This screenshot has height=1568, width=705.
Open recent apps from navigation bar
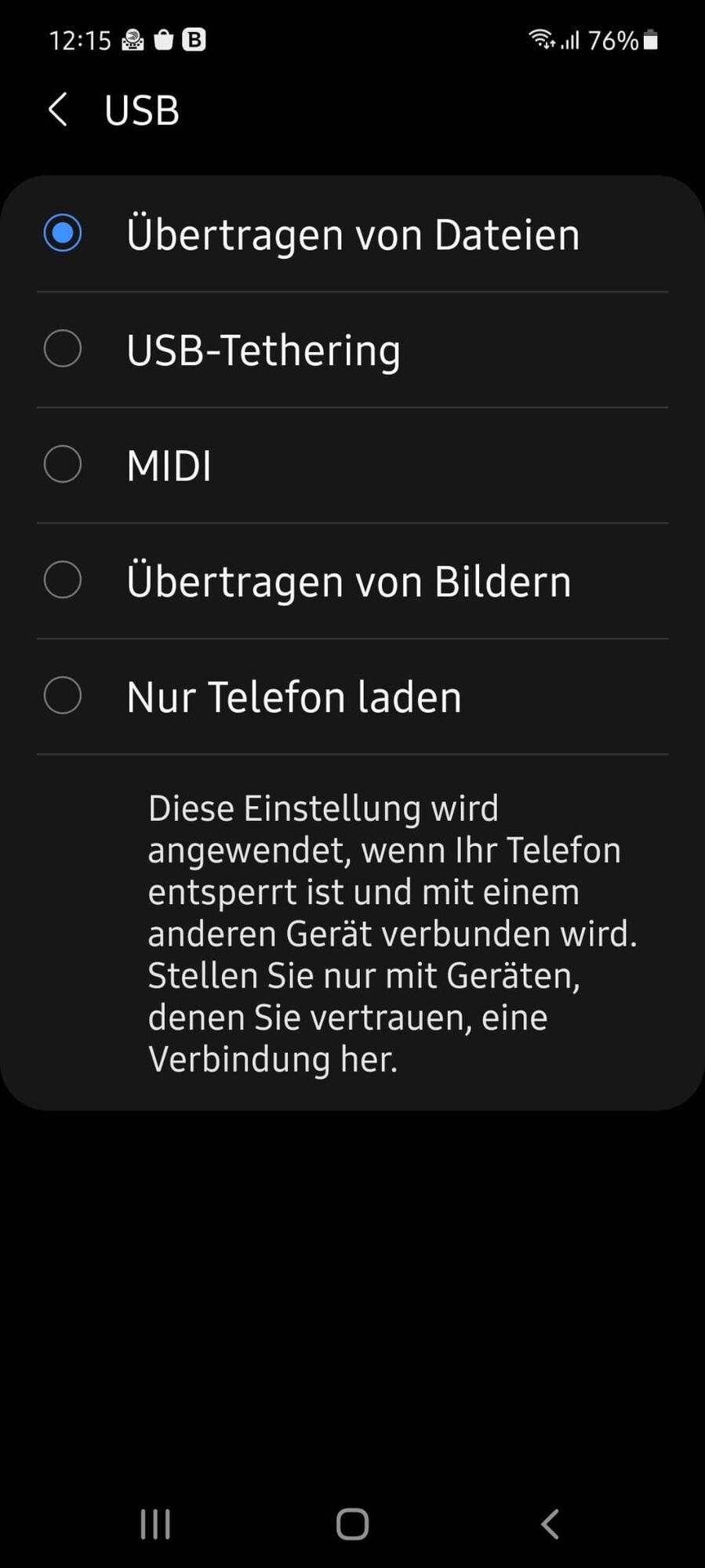(155, 1524)
